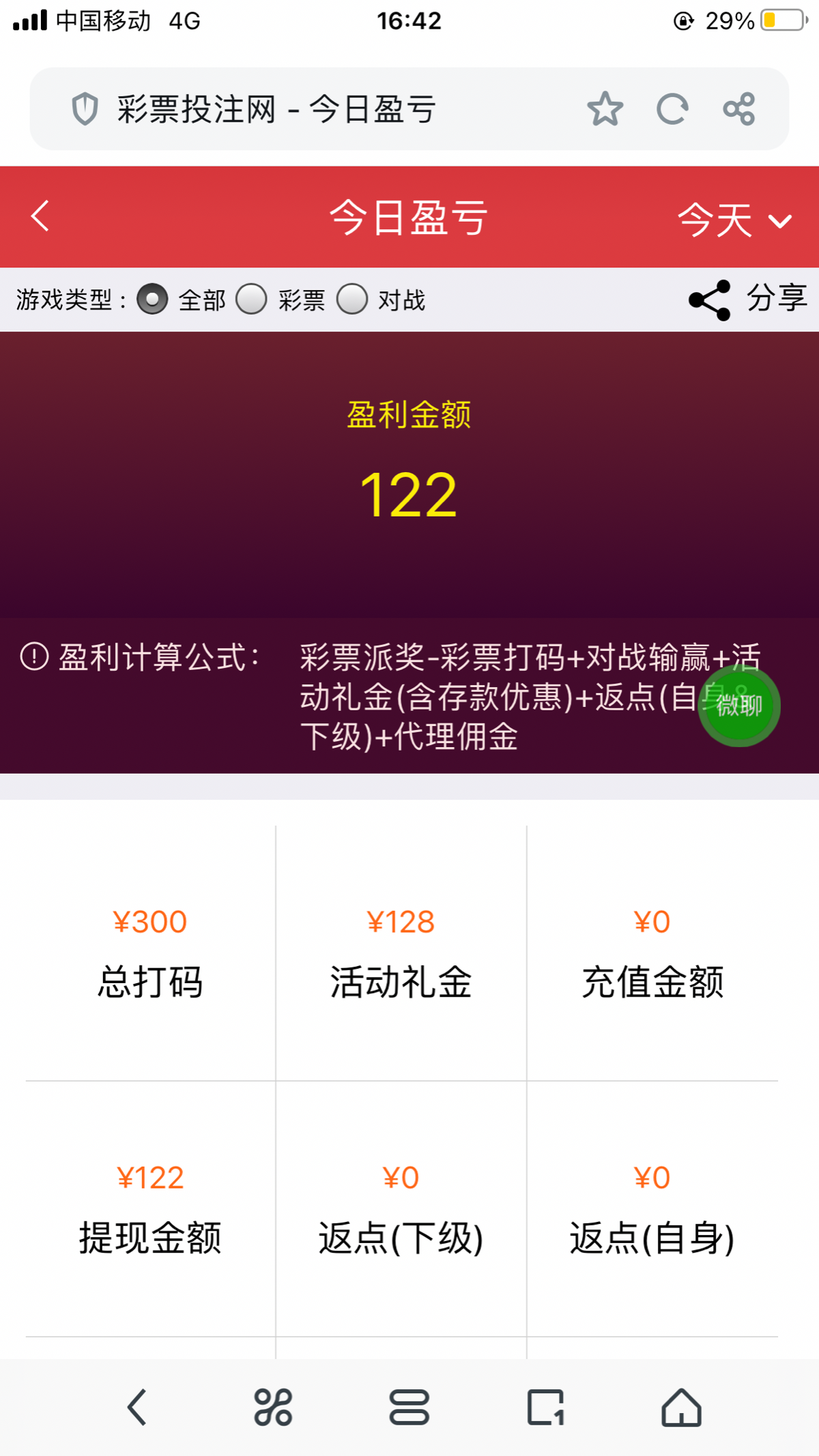Tap the address bar page title
This screenshot has width=819, height=1456.
click(x=276, y=109)
